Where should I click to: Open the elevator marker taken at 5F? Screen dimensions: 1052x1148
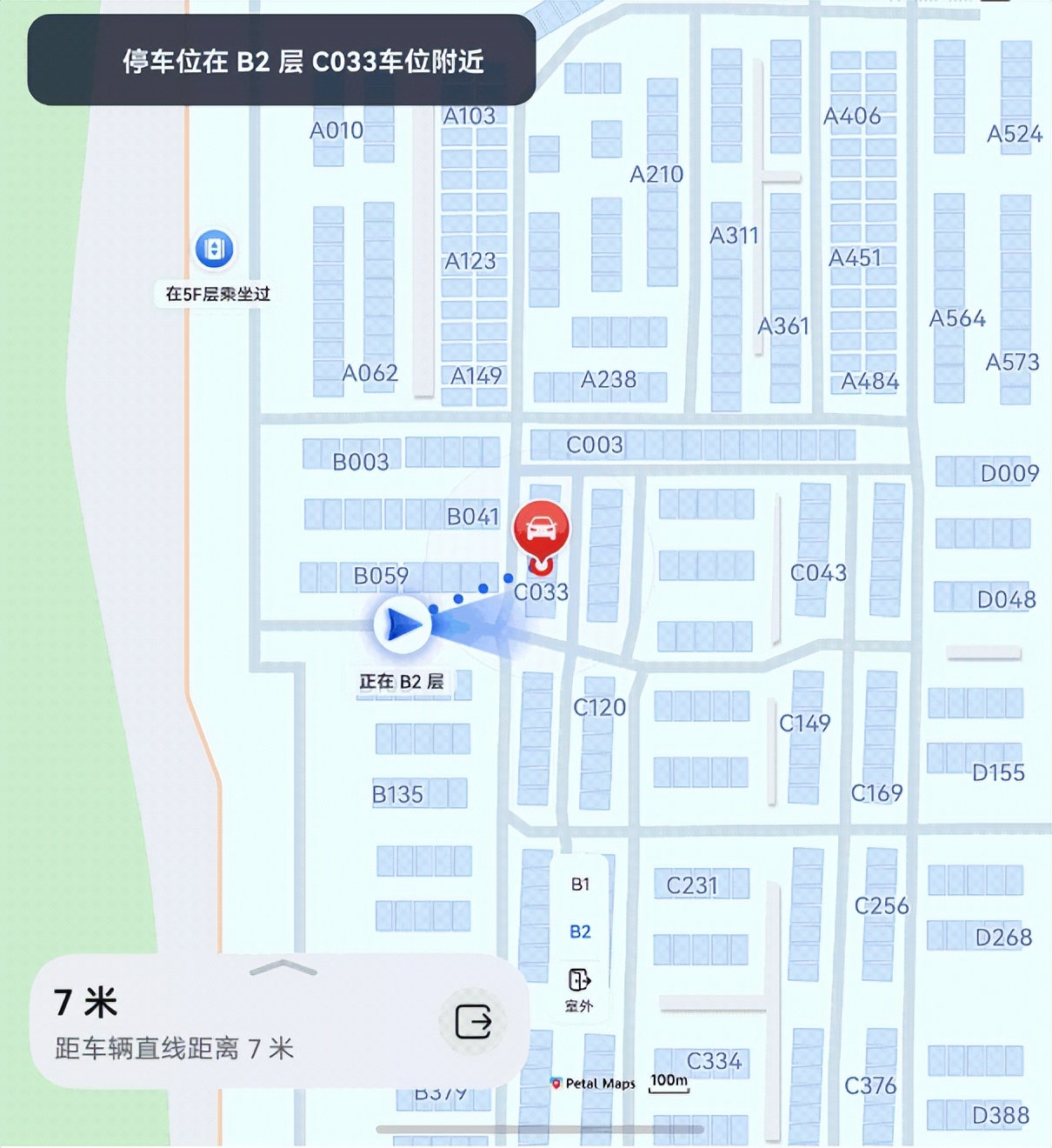point(215,250)
